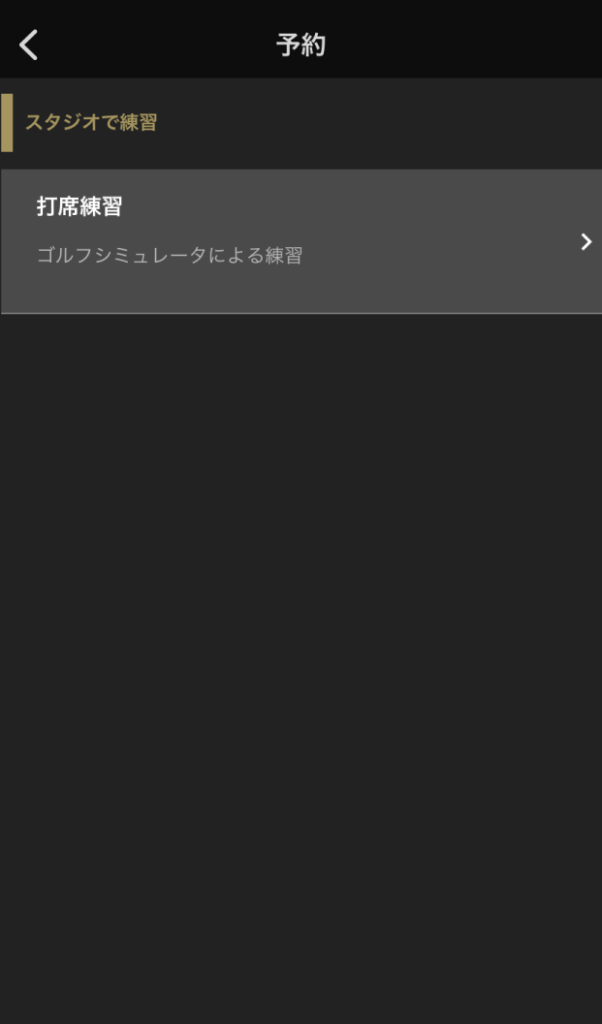Go back using the top-left arrow
Image resolution: width=602 pixels, height=1024 pixels.
click(29, 45)
